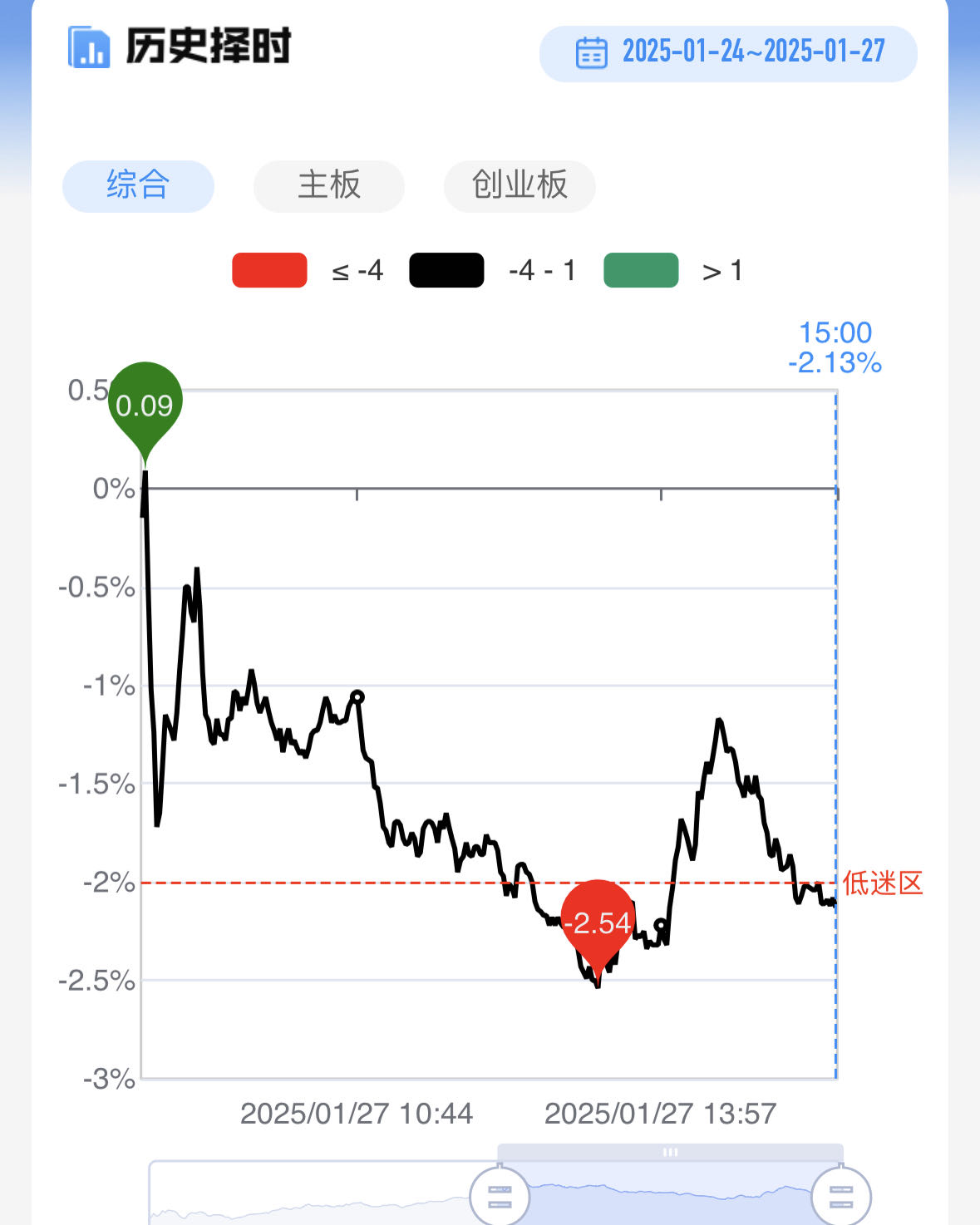This screenshot has height=1225, width=980.
Task: Tap the right zoom range handle
Action: (x=841, y=1198)
